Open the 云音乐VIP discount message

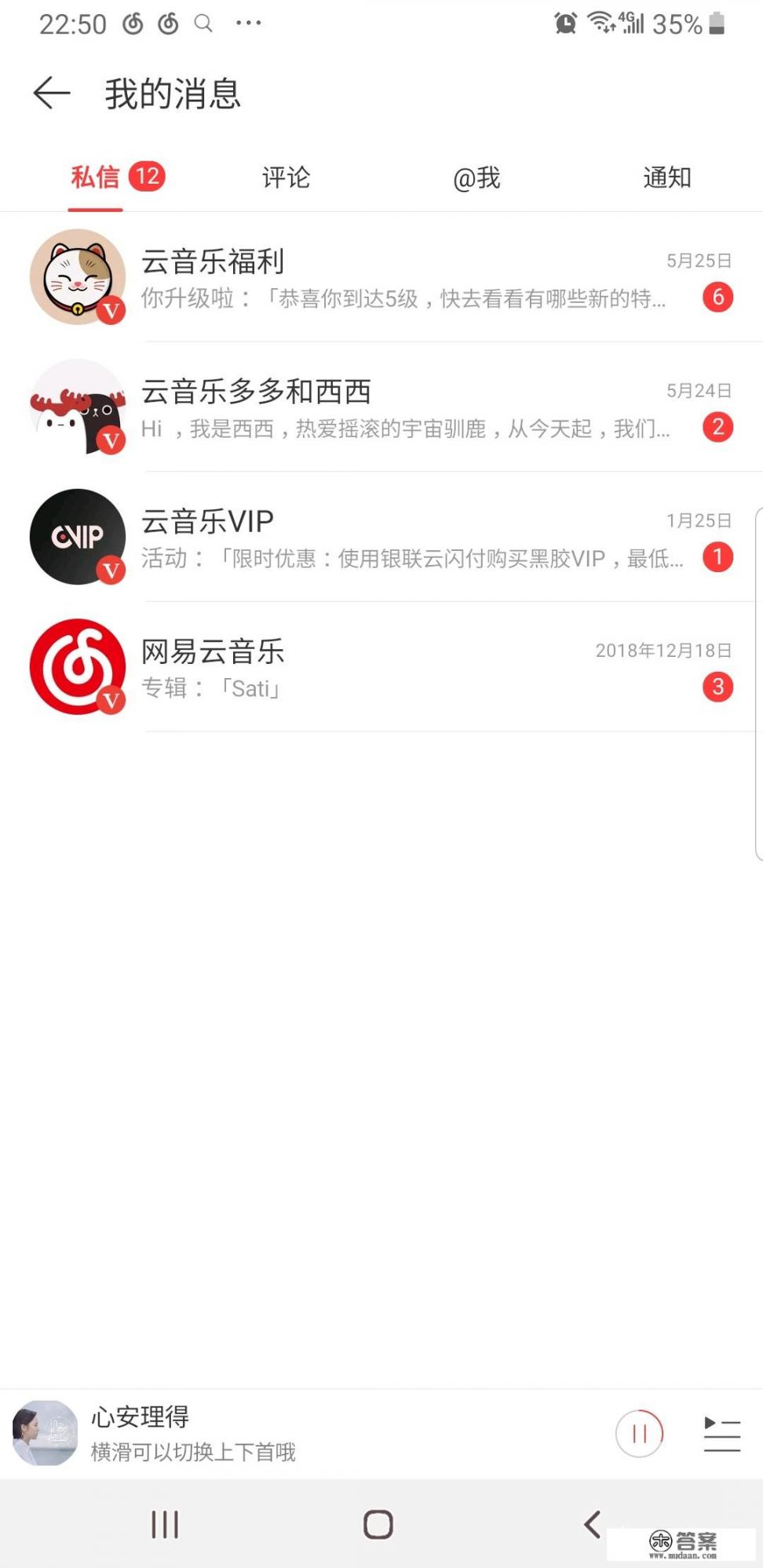click(392, 538)
